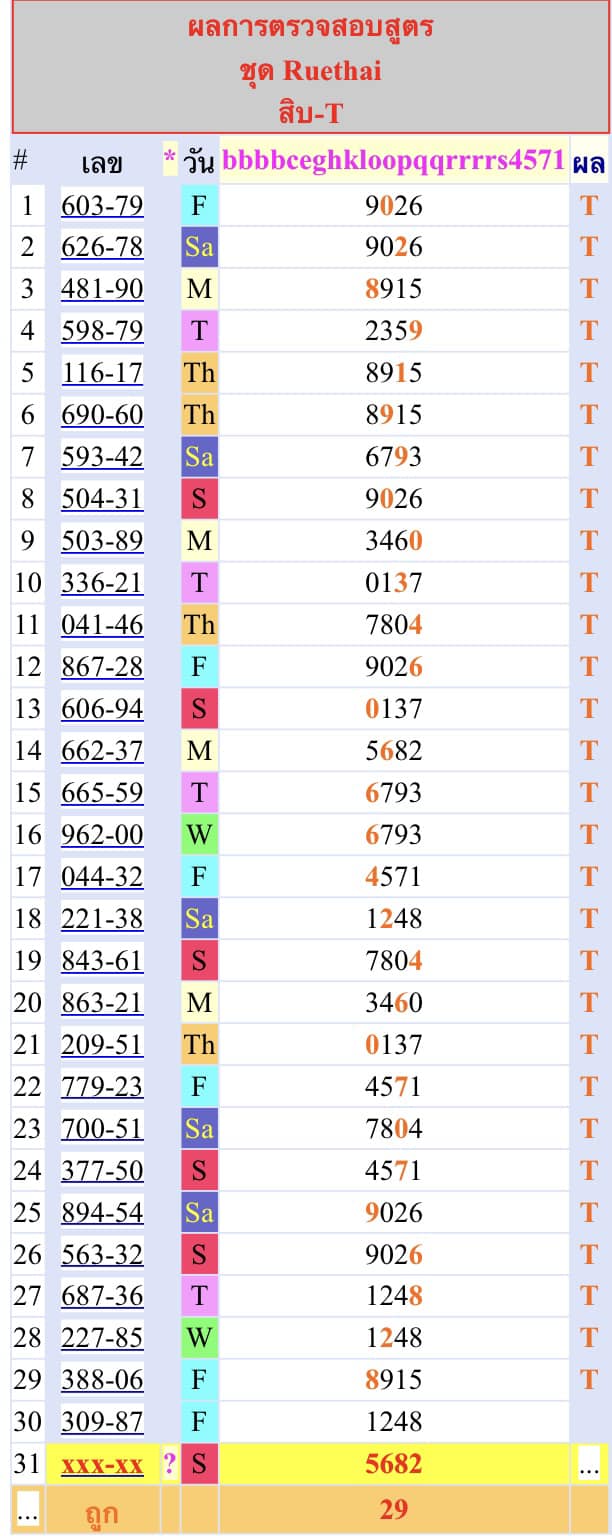This screenshot has height=1536, width=612.
Task: Open the 593-42 entry link
Action: 102,457
